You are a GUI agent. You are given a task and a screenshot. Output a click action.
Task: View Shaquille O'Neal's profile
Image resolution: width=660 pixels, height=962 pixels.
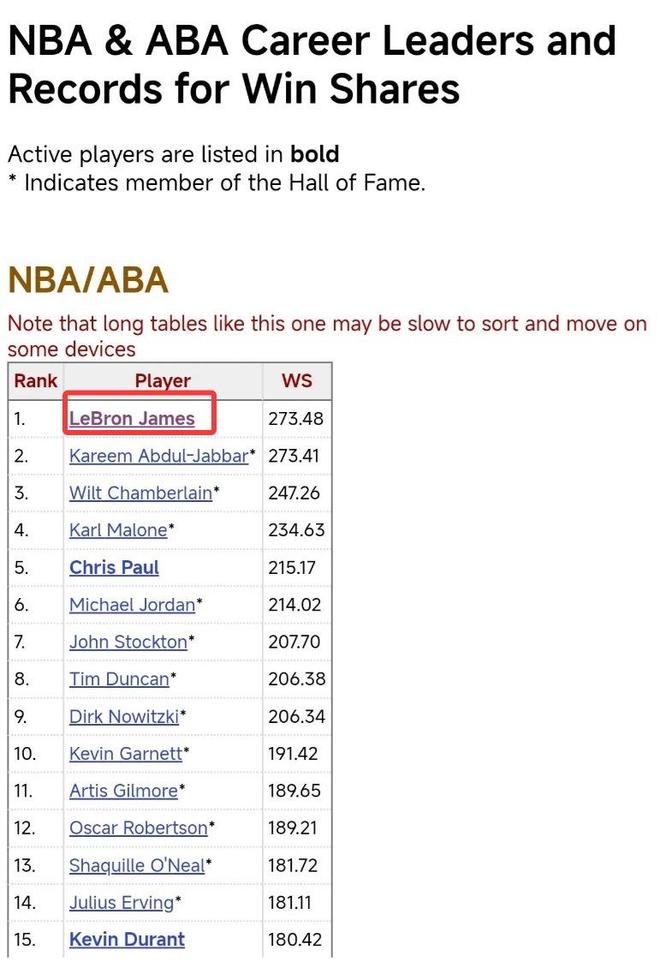(x=137, y=865)
